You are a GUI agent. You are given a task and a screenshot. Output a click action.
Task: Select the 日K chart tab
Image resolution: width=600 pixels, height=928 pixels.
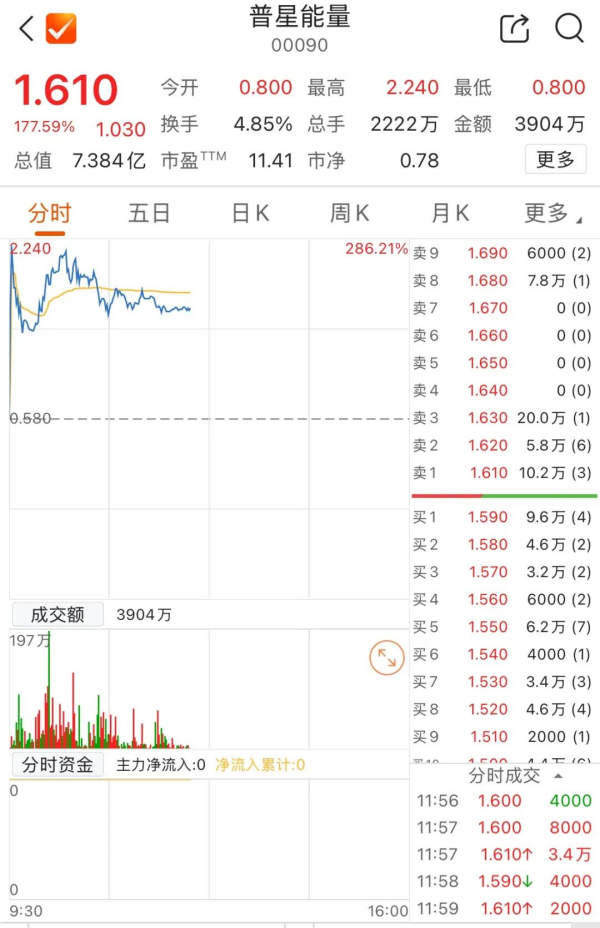tap(250, 213)
